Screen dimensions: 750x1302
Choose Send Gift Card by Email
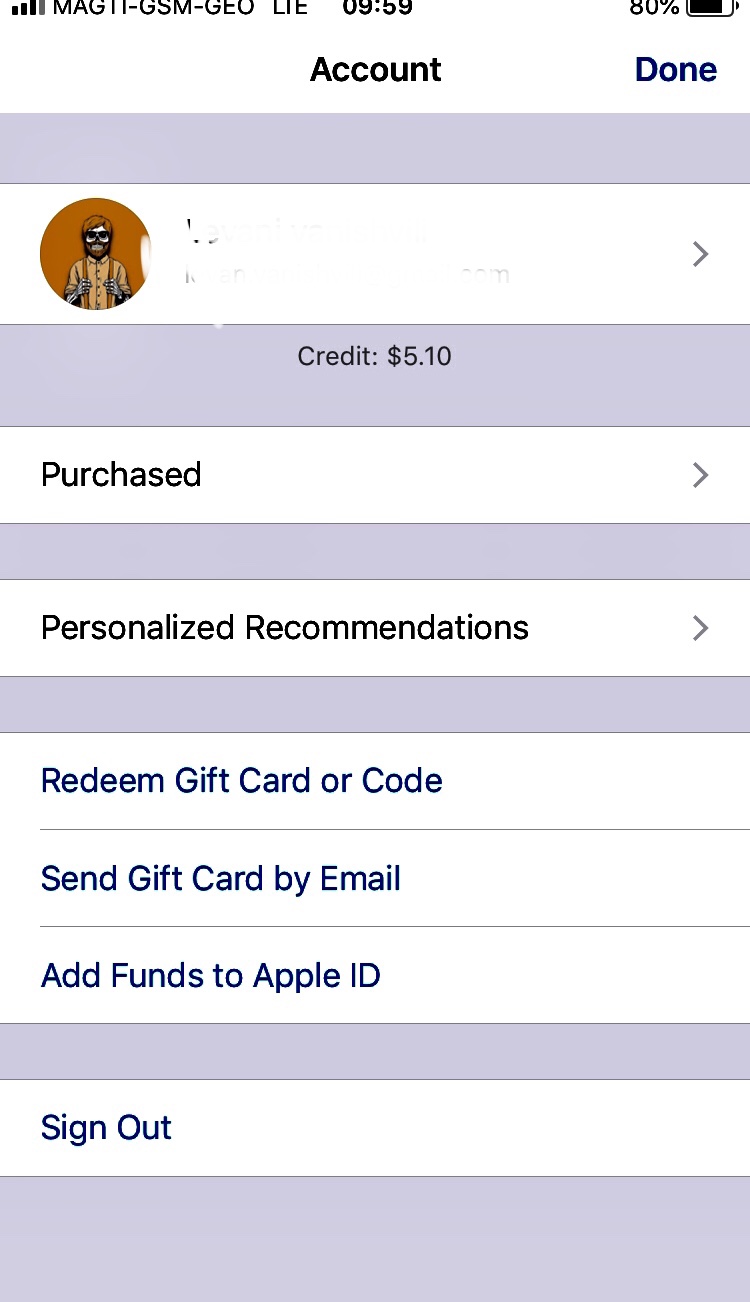tap(221, 879)
